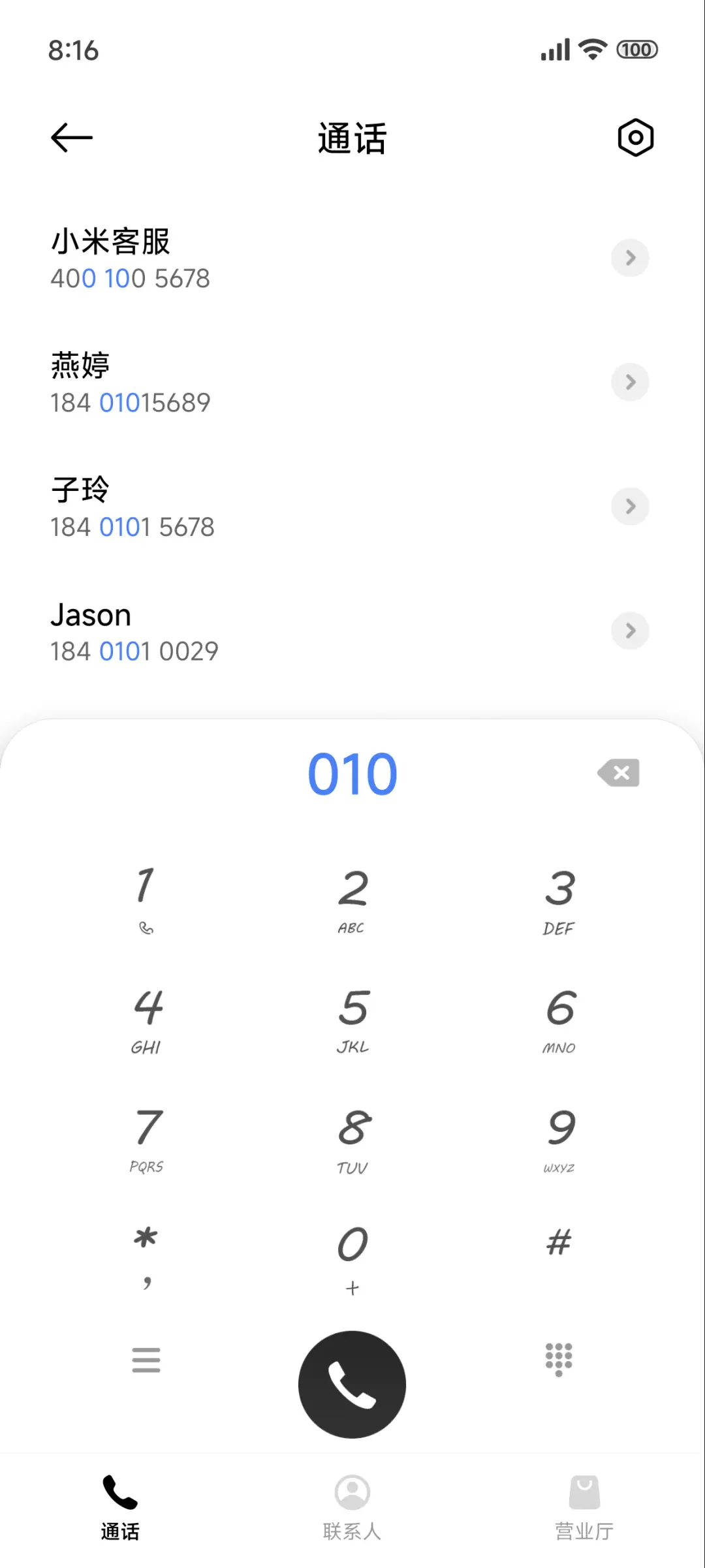The image size is (705, 1568).
Task: Tap the contacts person icon above 联系人
Action: [352, 1493]
